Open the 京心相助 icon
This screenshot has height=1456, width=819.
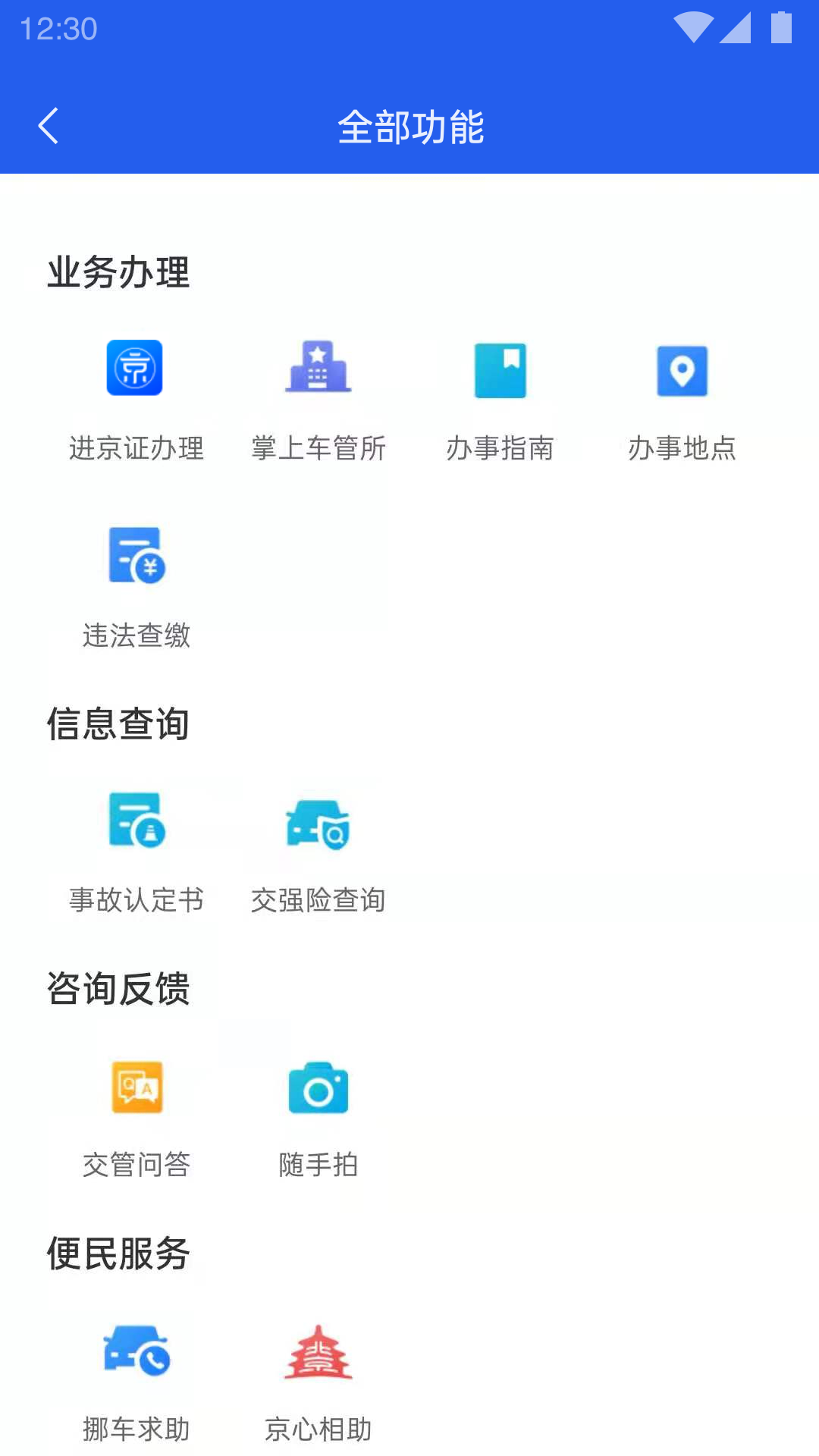(x=318, y=1354)
